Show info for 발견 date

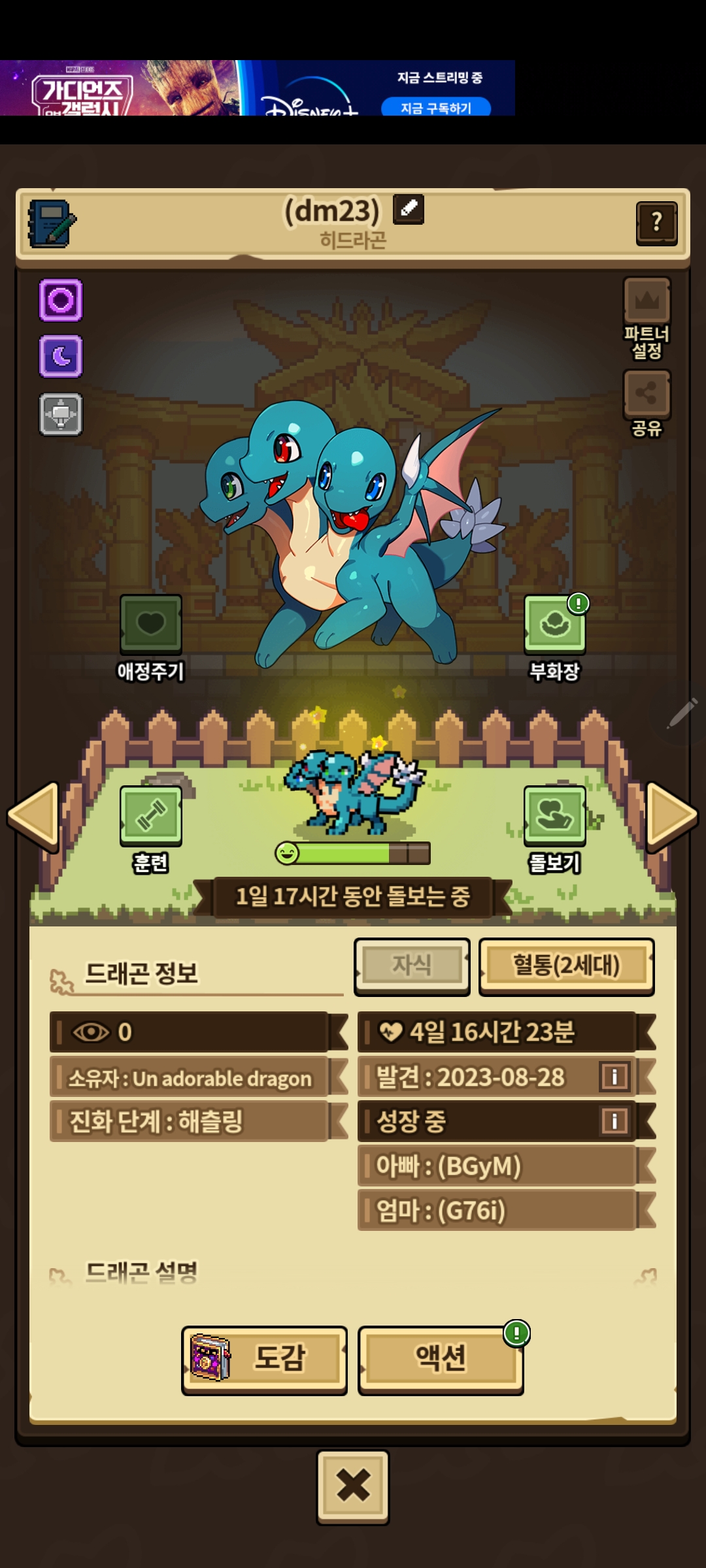tap(614, 1077)
